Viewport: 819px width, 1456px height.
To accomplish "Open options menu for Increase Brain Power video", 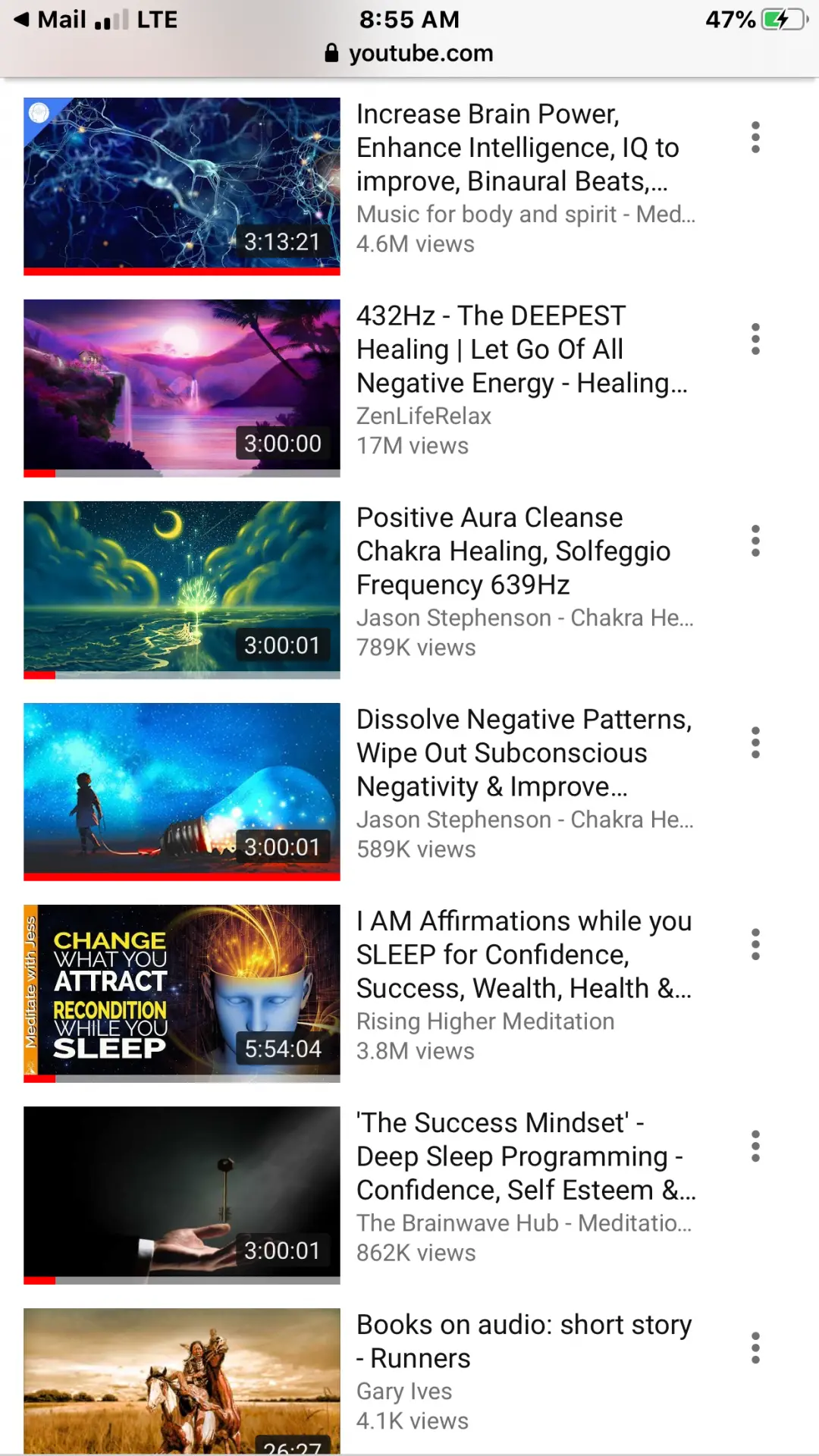I will point(755,137).
